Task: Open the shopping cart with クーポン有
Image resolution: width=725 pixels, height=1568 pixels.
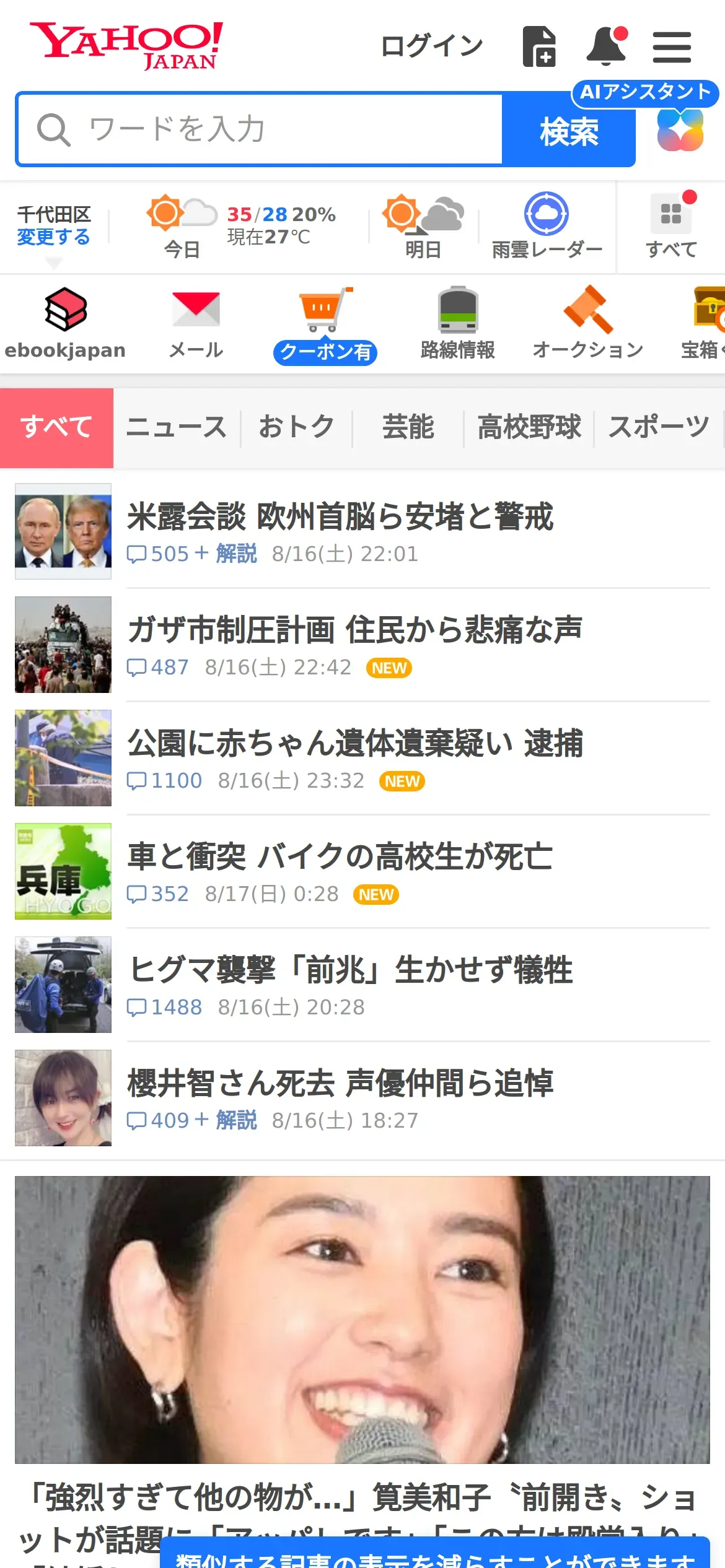Action: 325,326
